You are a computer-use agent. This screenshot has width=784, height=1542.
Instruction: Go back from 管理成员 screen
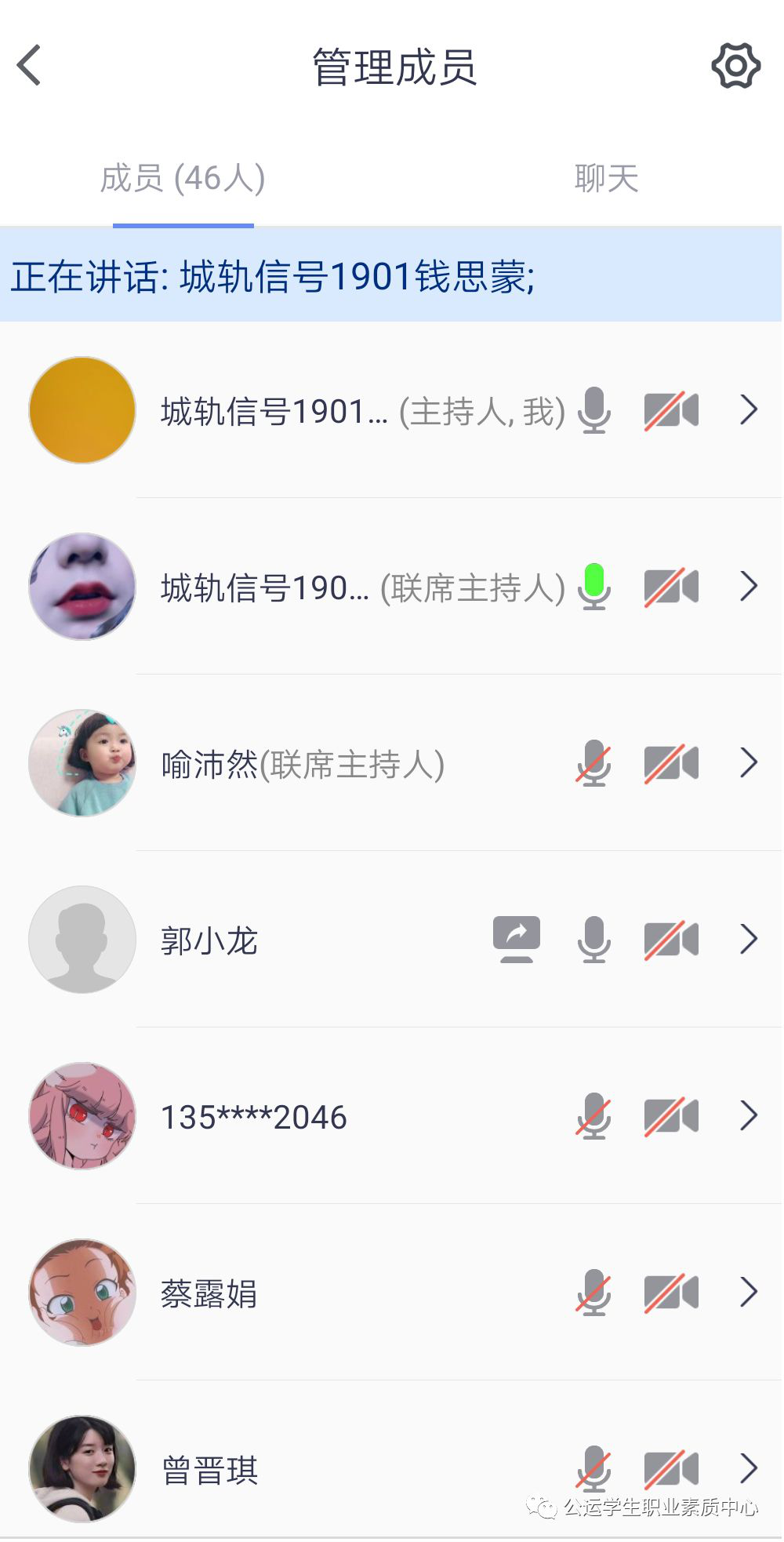pyautogui.click(x=30, y=66)
